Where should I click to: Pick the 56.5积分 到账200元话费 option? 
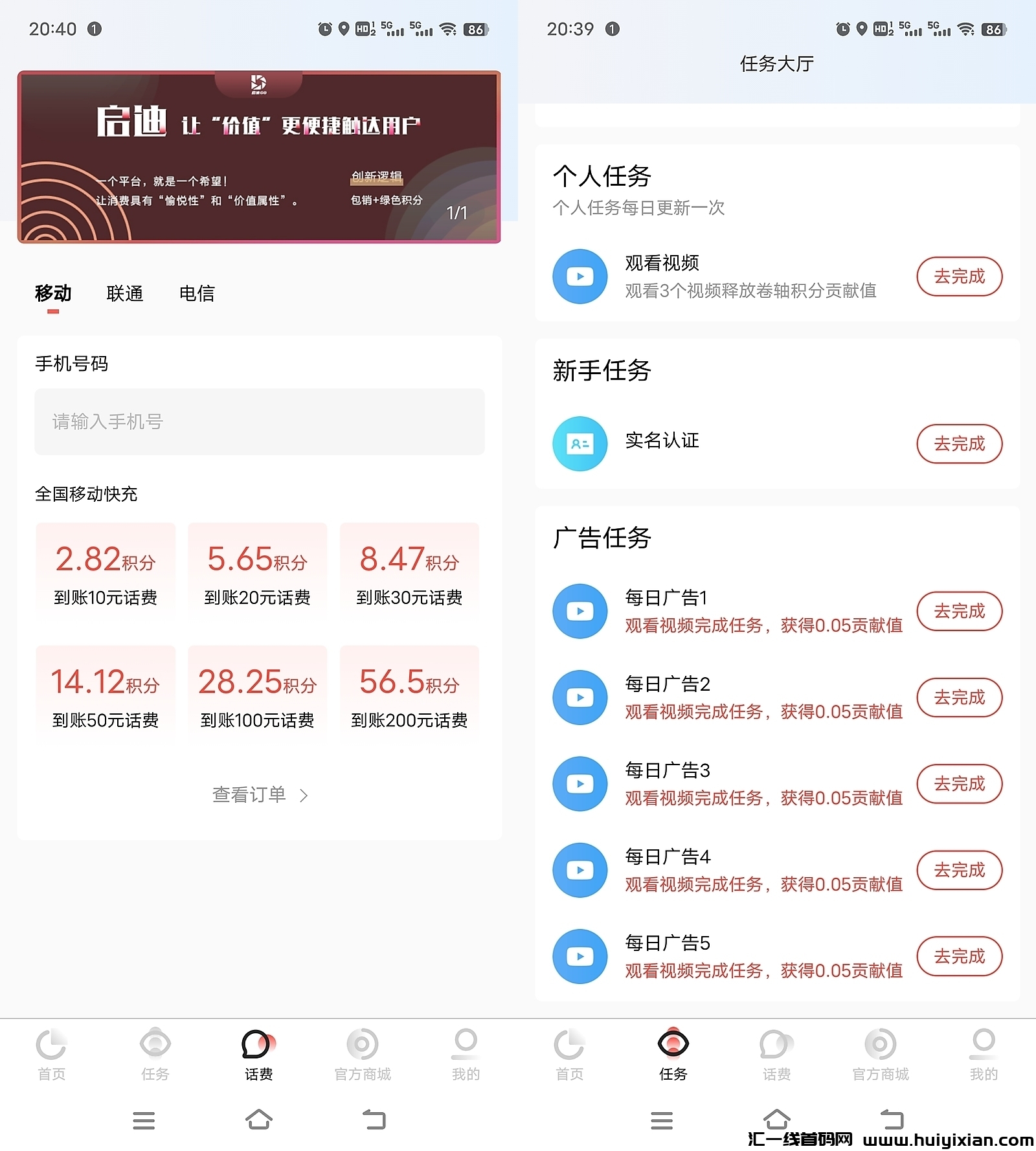409,693
